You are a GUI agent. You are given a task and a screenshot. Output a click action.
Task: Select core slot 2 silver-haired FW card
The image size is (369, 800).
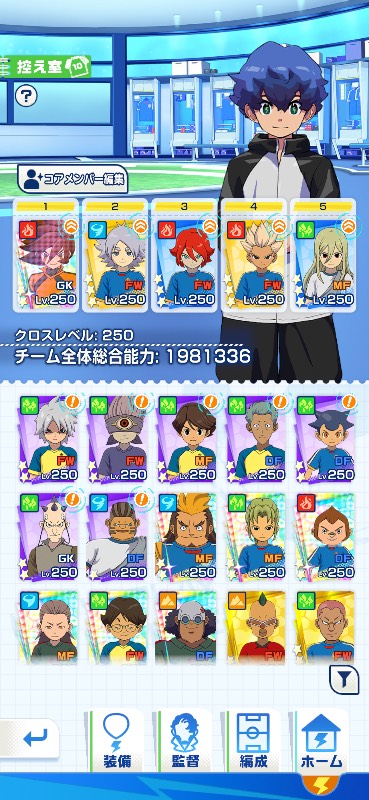click(115, 255)
